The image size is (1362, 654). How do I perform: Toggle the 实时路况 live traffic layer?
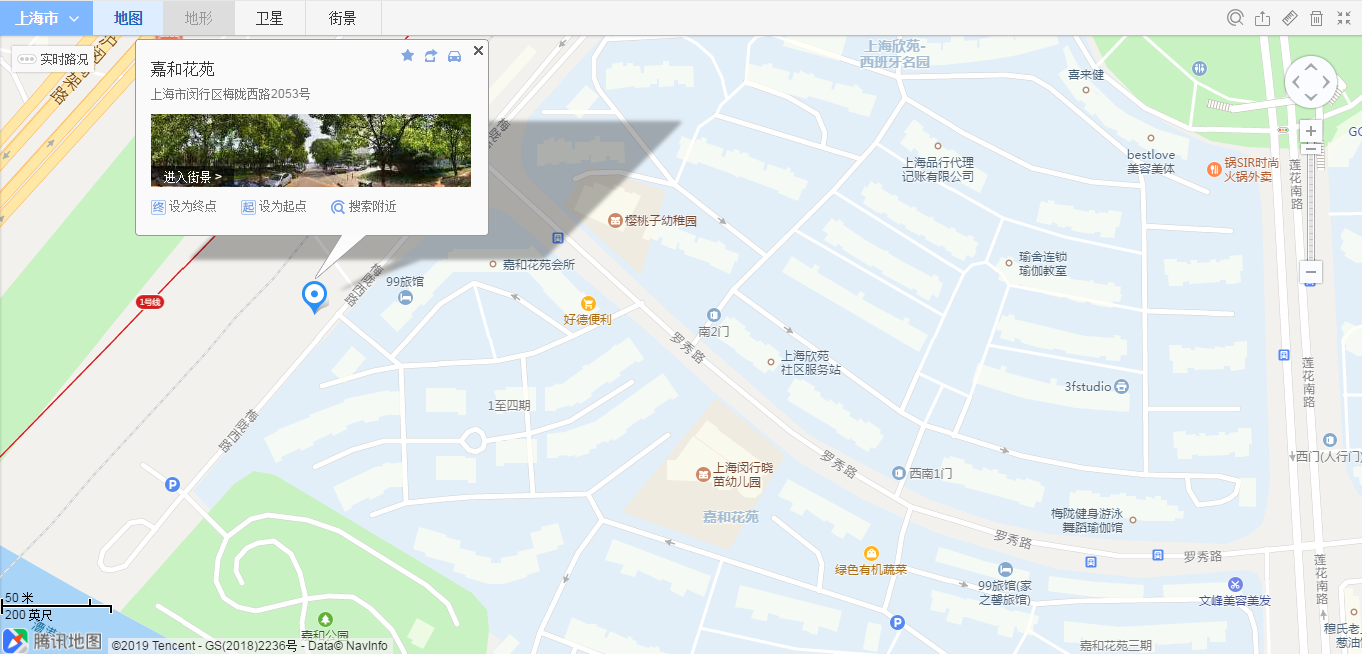coord(55,59)
